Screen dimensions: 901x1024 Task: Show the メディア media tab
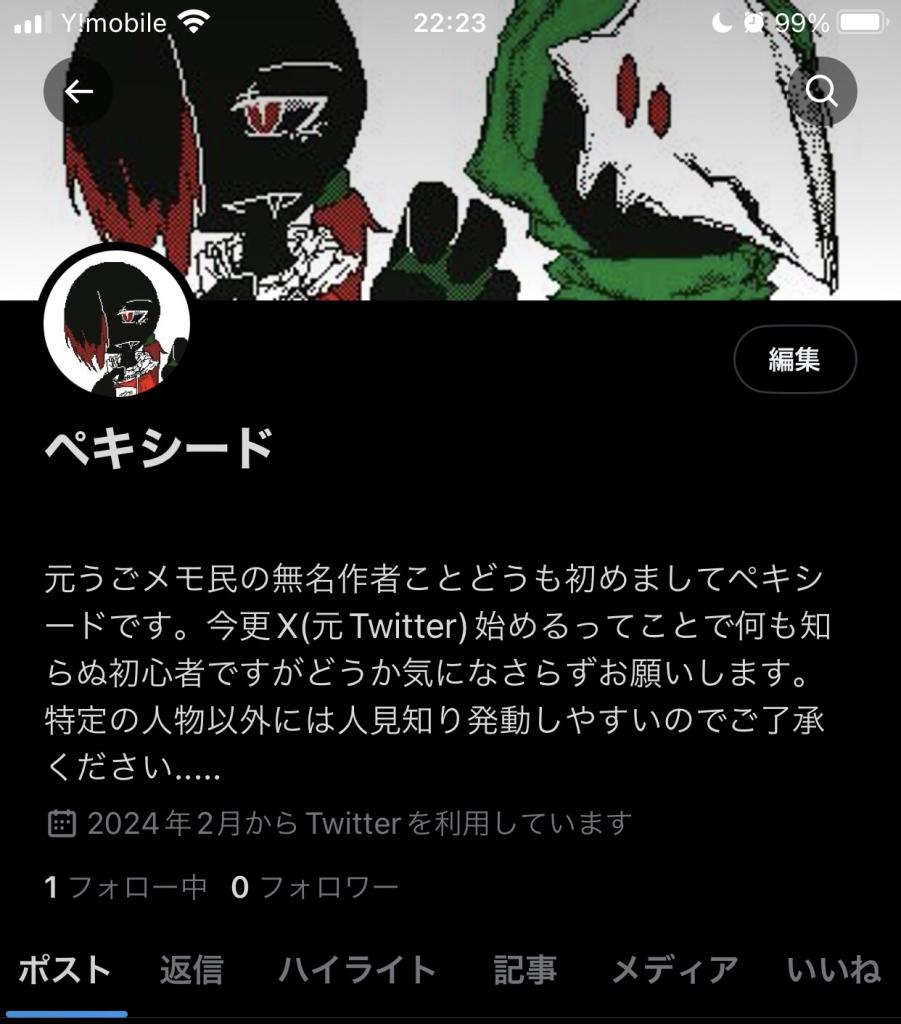[674, 969]
